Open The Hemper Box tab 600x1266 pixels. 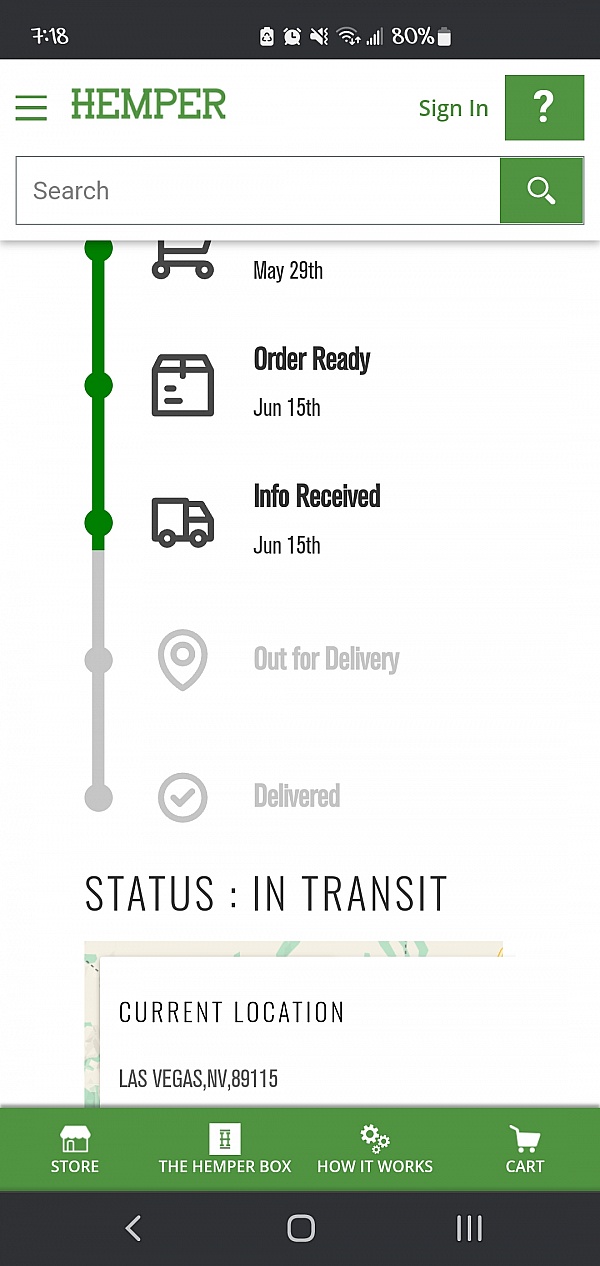point(225,1149)
